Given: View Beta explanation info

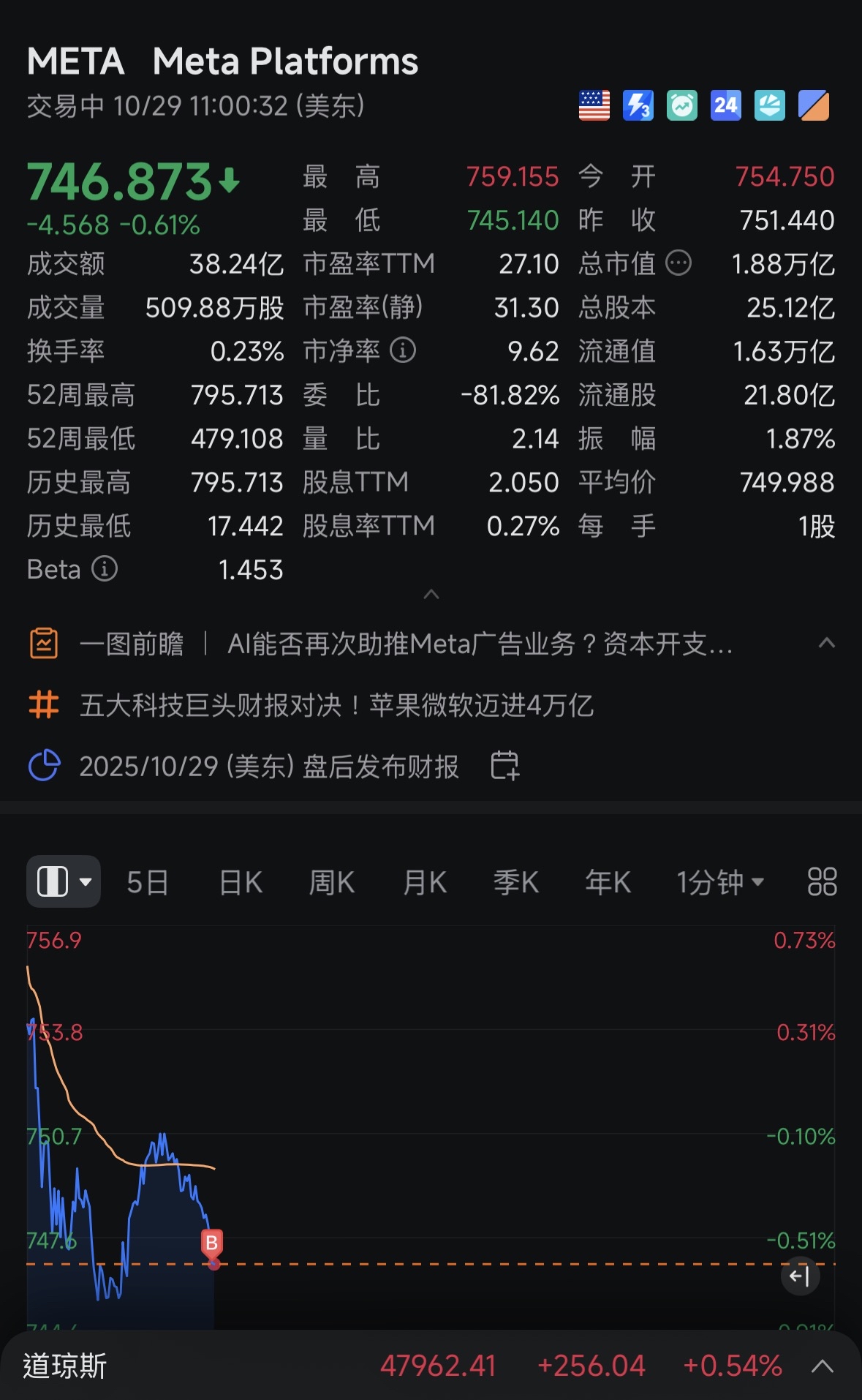Looking at the screenshot, I should coord(105,569).
